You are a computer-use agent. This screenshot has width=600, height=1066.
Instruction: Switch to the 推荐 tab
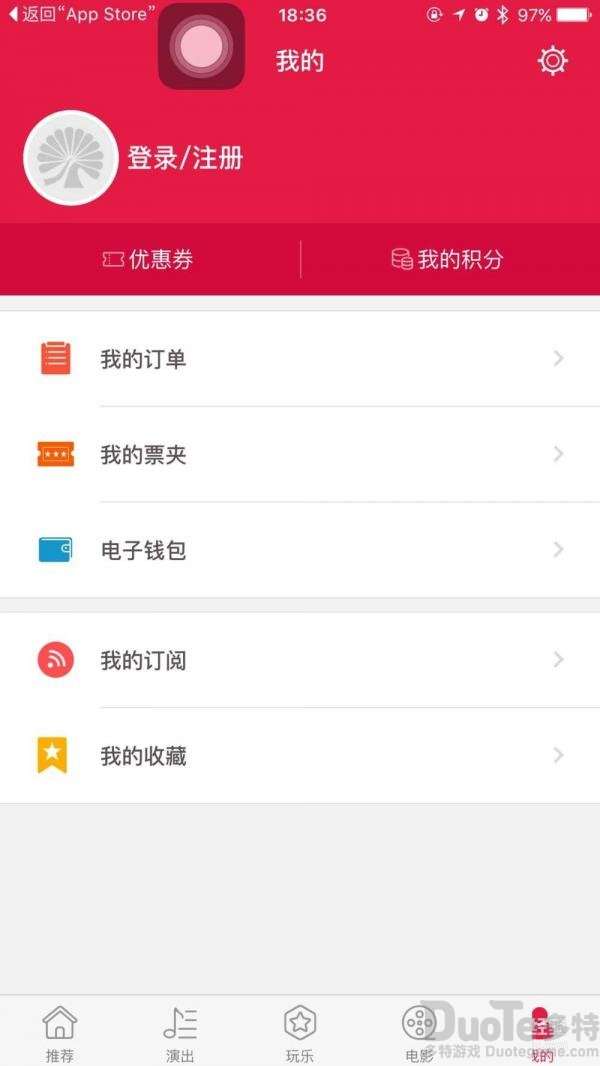pyautogui.click(x=60, y=1033)
